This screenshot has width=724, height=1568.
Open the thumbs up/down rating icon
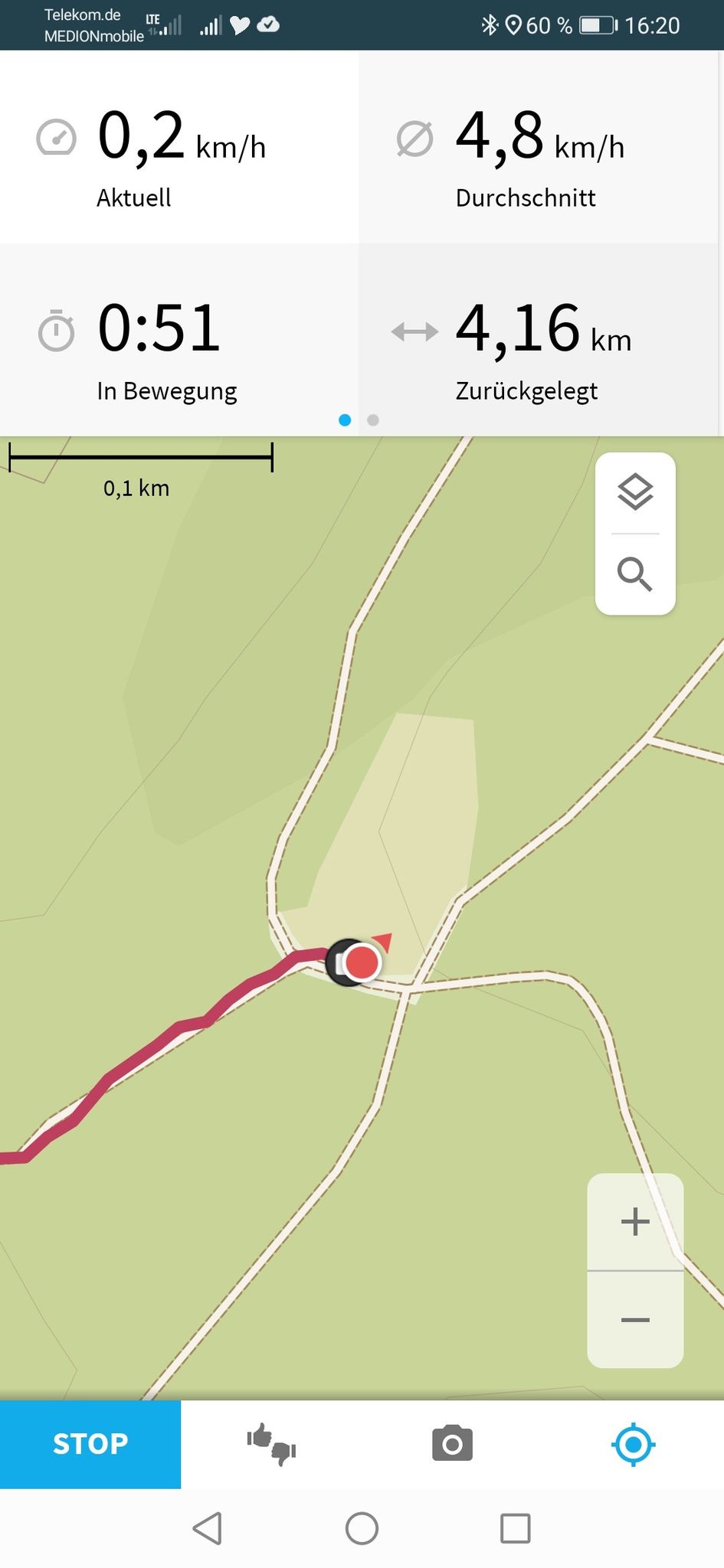[x=271, y=1445]
